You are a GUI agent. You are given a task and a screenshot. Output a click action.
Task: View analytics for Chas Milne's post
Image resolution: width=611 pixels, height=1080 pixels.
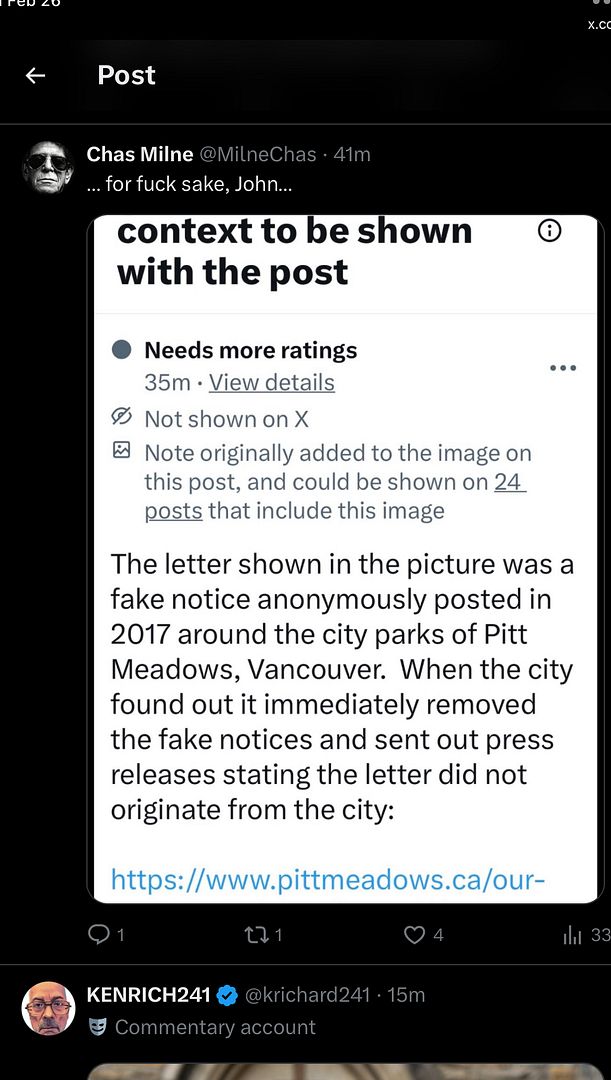[573, 935]
